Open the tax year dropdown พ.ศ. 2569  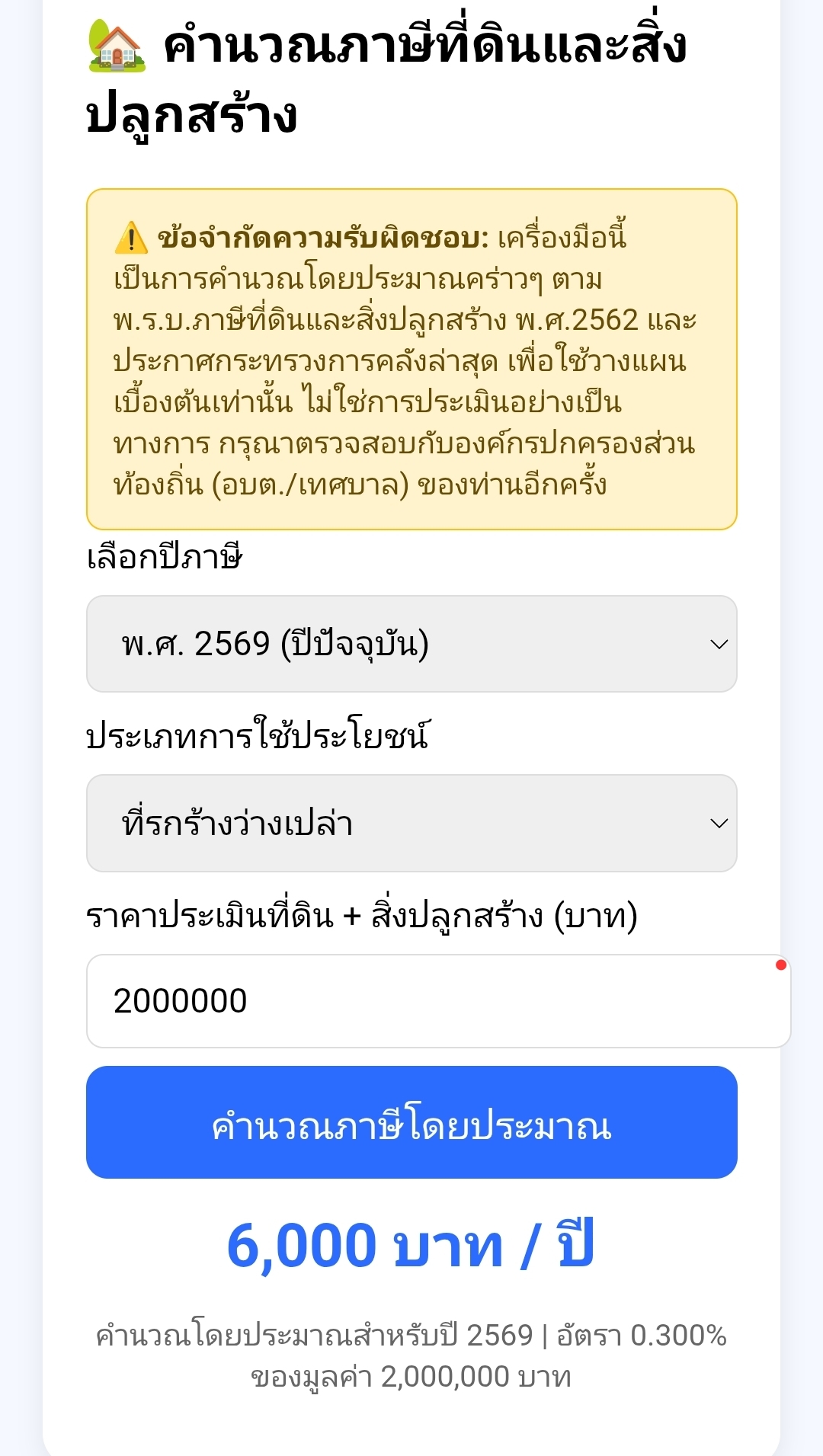click(x=411, y=644)
